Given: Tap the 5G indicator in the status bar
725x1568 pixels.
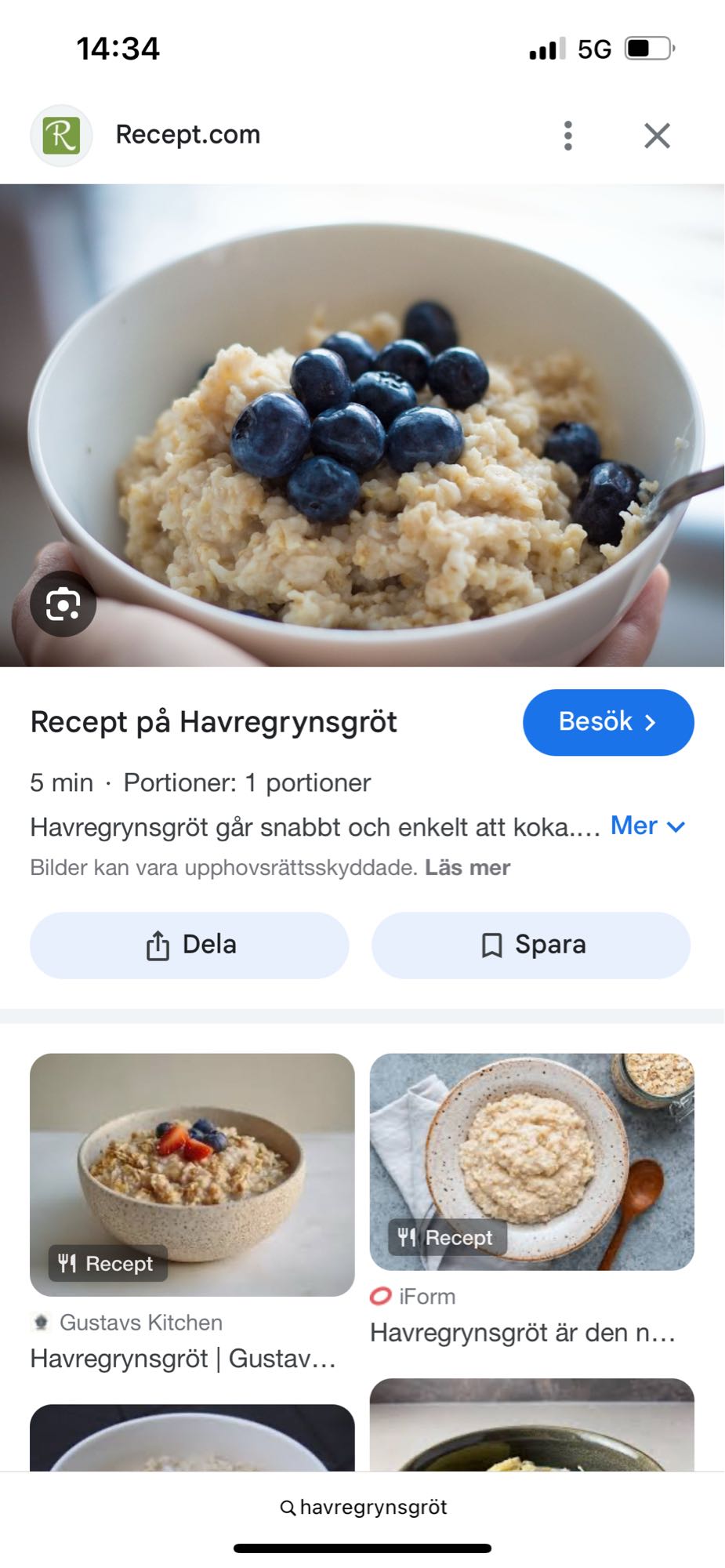Looking at the screenshot, I should [593, 49].
